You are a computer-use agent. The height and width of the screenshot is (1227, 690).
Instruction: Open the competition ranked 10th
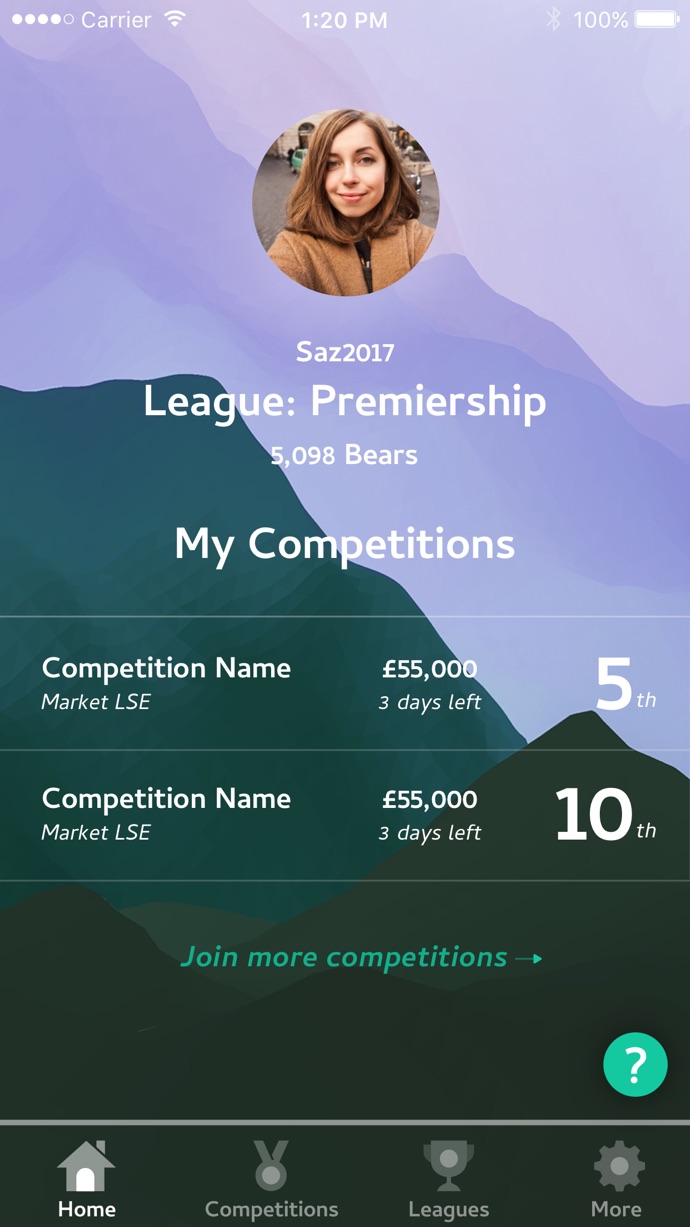(x=345, y=815)
